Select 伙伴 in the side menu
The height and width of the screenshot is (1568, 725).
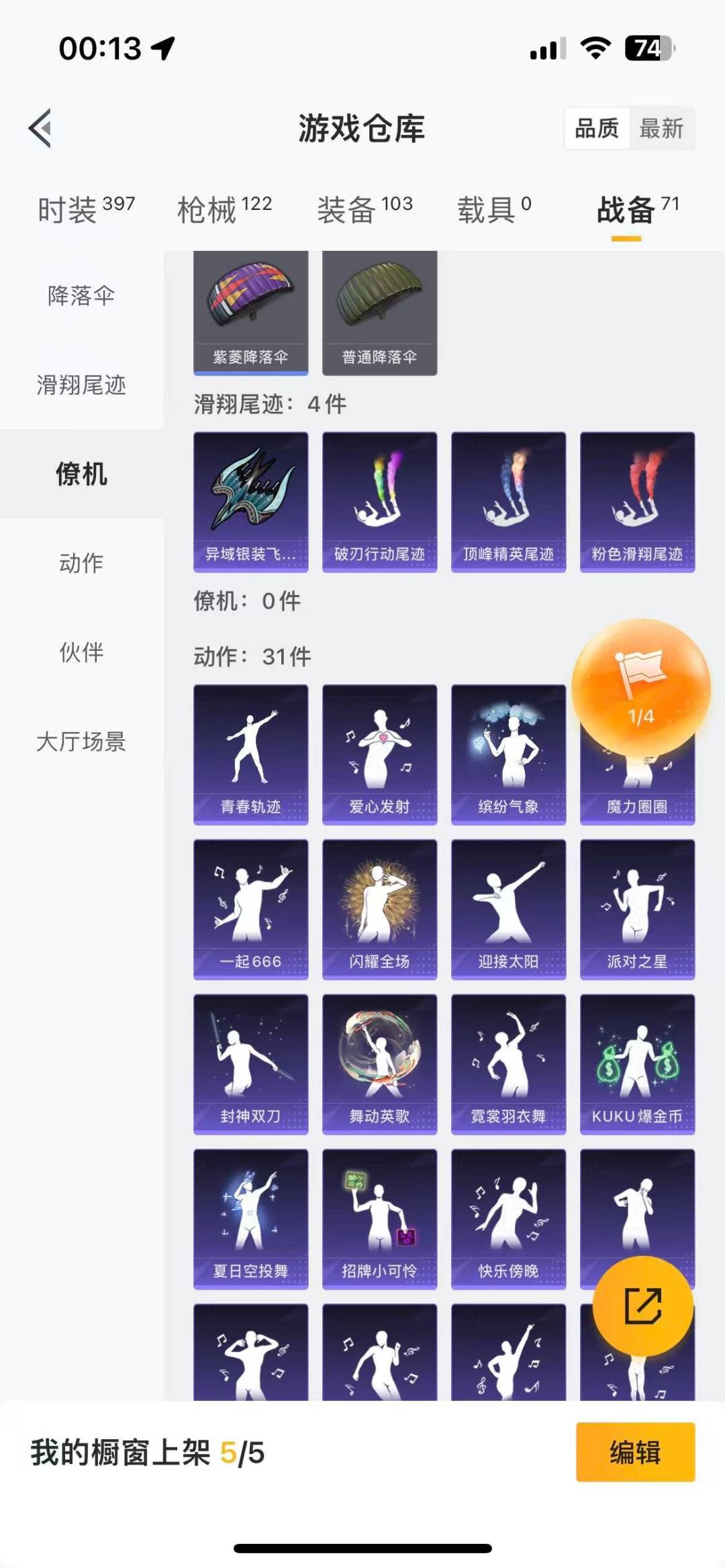pos(81,652)
